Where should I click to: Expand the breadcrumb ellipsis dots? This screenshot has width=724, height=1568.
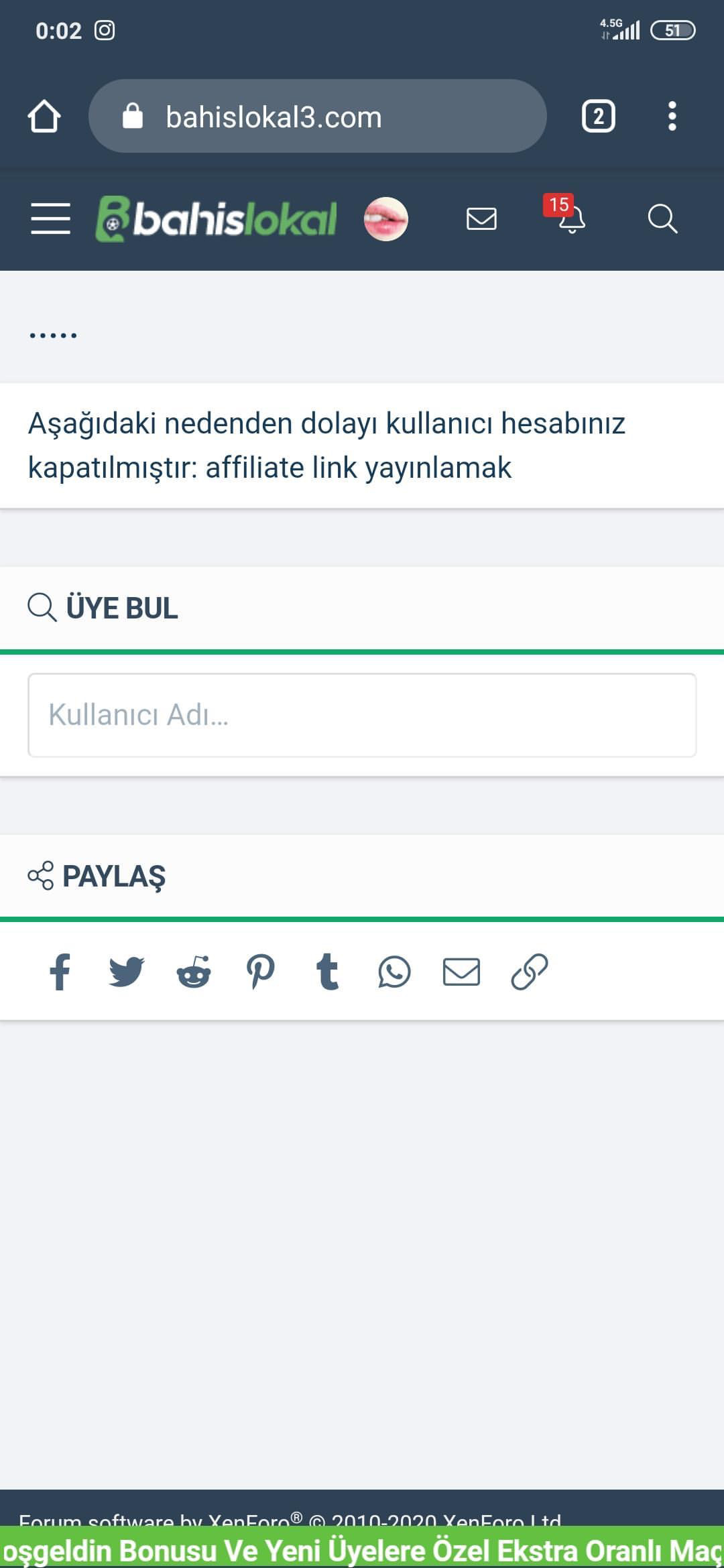[53, 335]
